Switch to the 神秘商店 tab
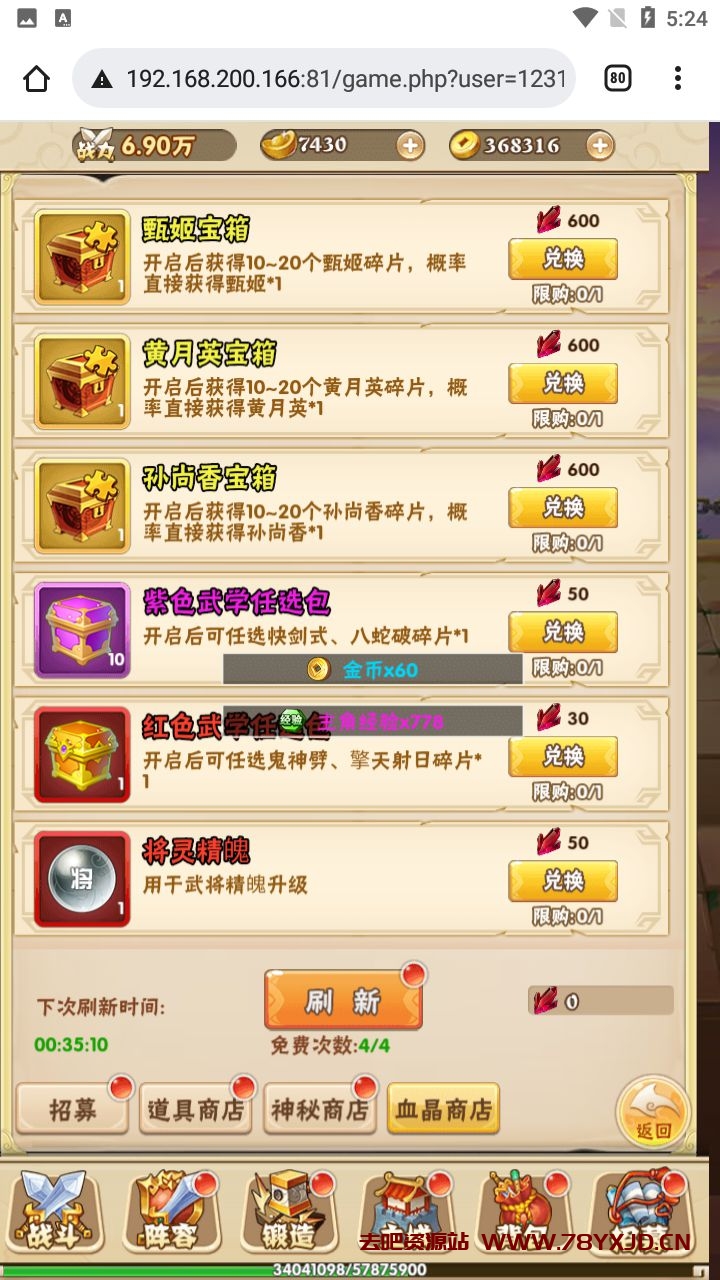 (x=319, y=1109)
